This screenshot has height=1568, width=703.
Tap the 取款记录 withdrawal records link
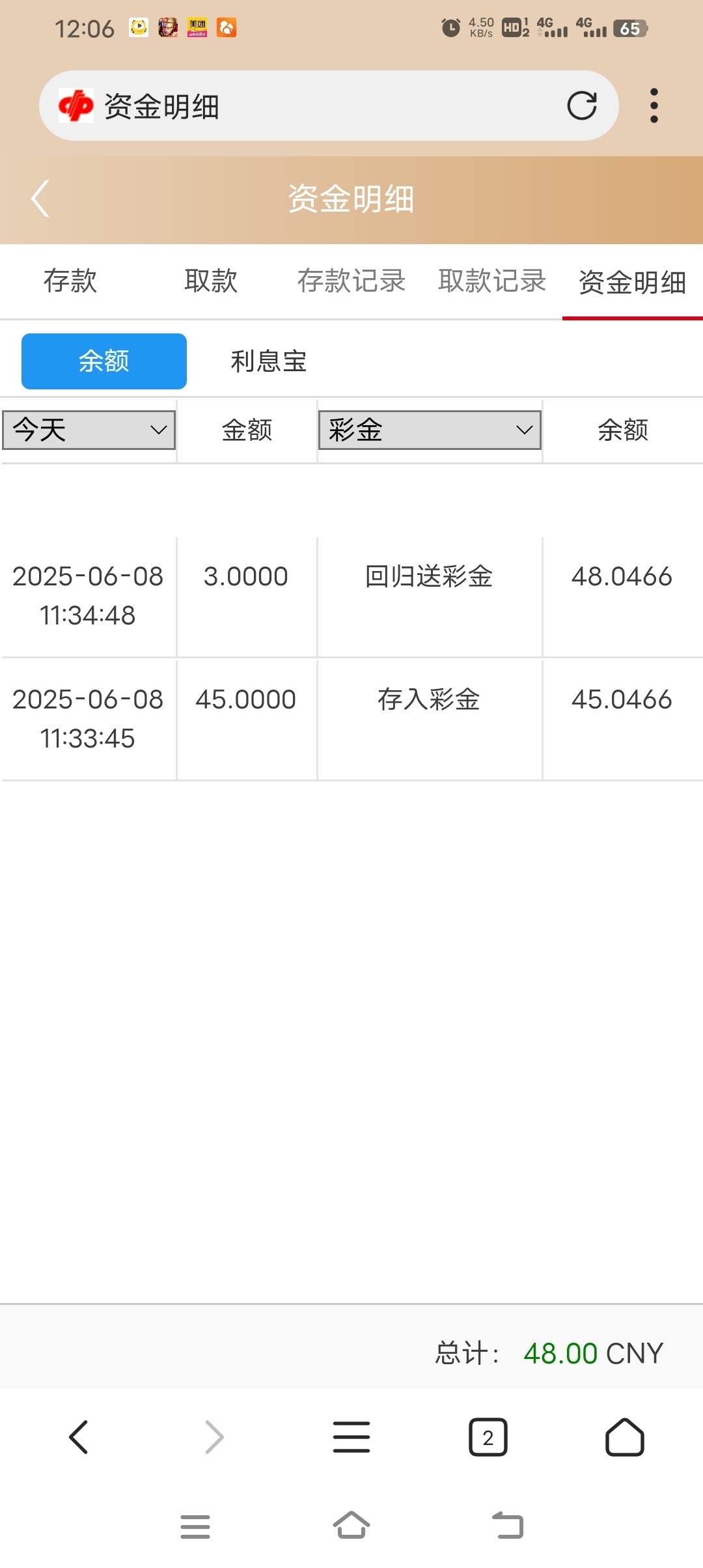pyautogui.click(x=491, y=281)
